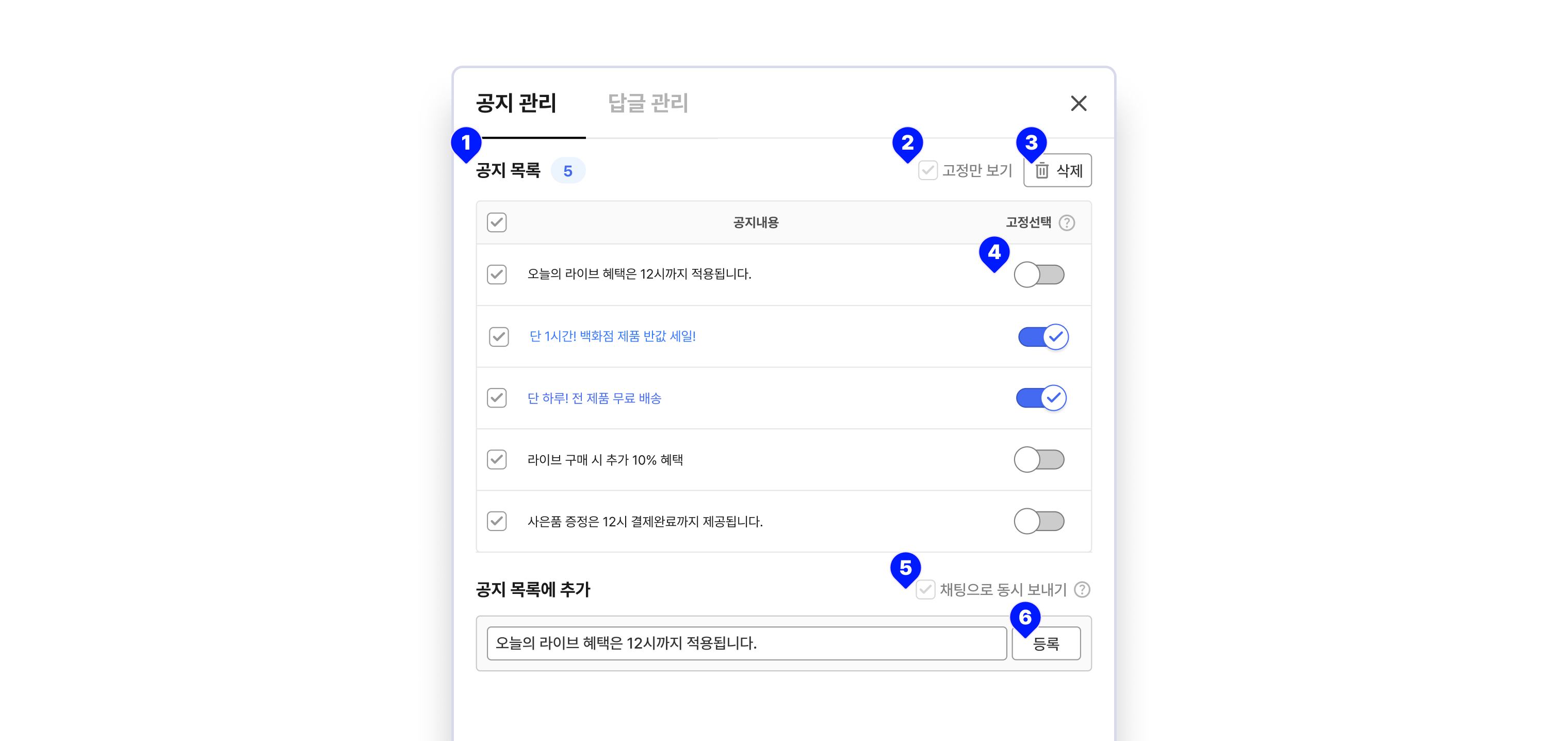Turn off pin for 전 제품 무료 배송
Image resolution: width=1568 pixels, height=741 pixels.
tap(1041, 398)
